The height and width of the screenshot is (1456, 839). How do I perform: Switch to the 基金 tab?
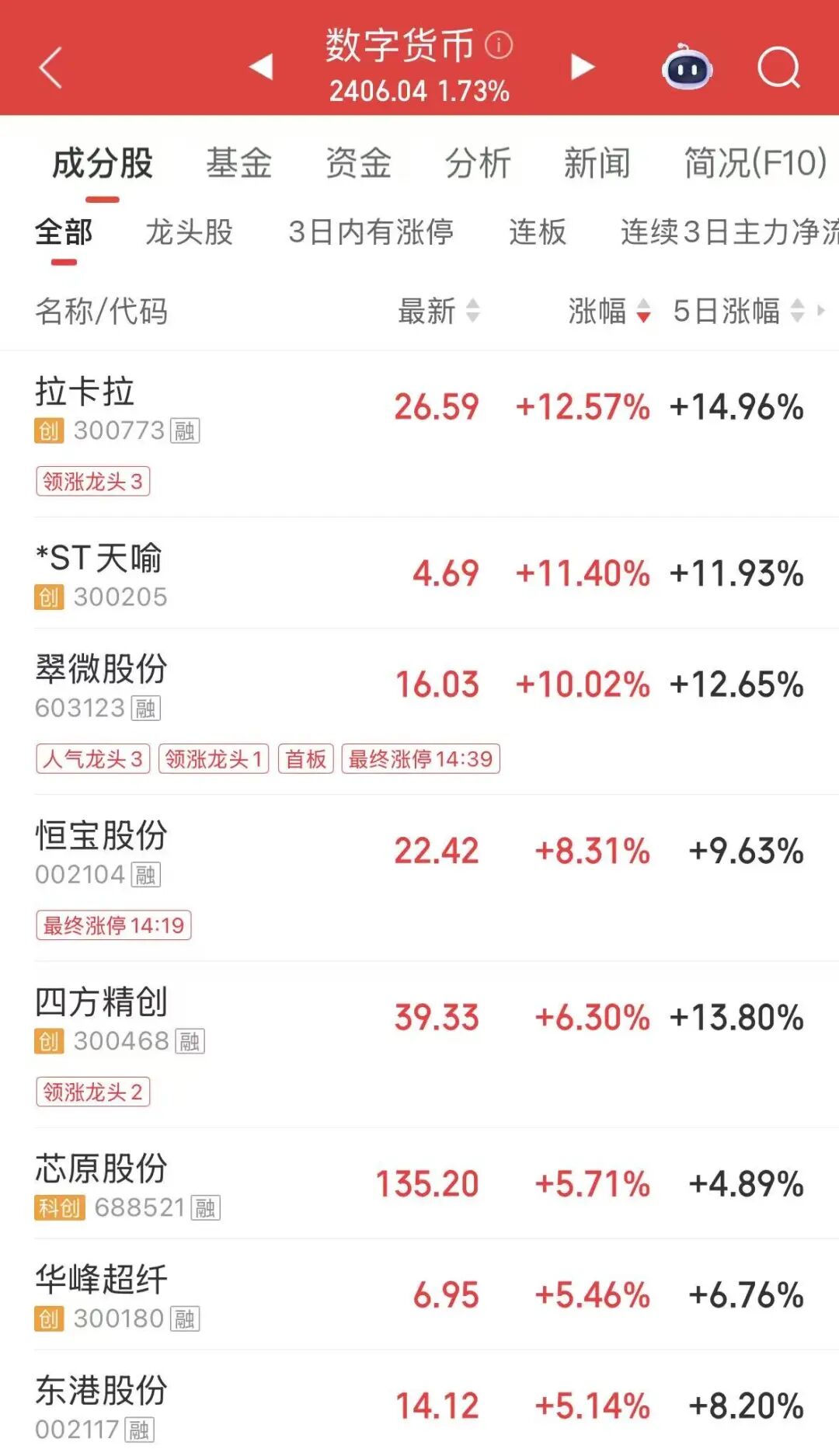239,162
